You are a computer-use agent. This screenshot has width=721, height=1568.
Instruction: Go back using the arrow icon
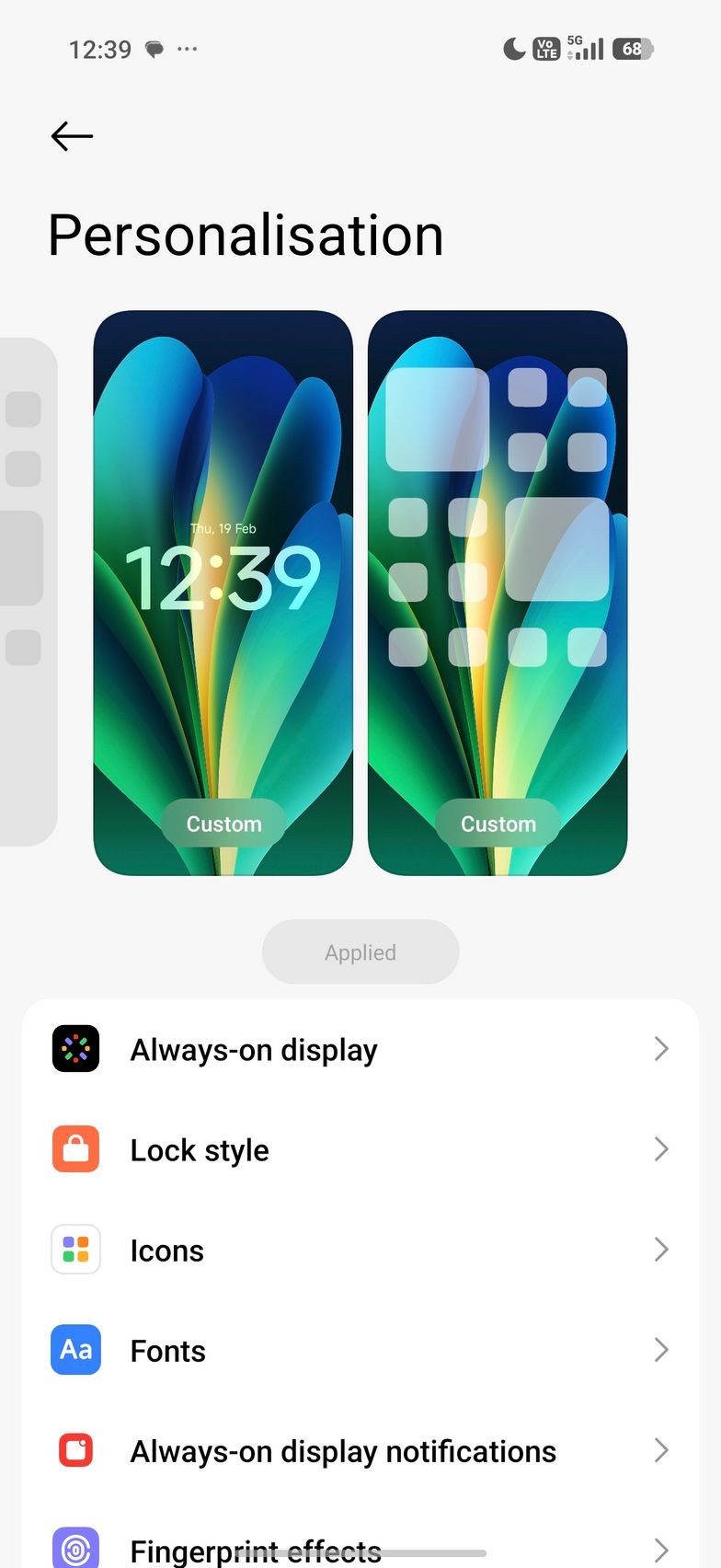pos(72,136)
